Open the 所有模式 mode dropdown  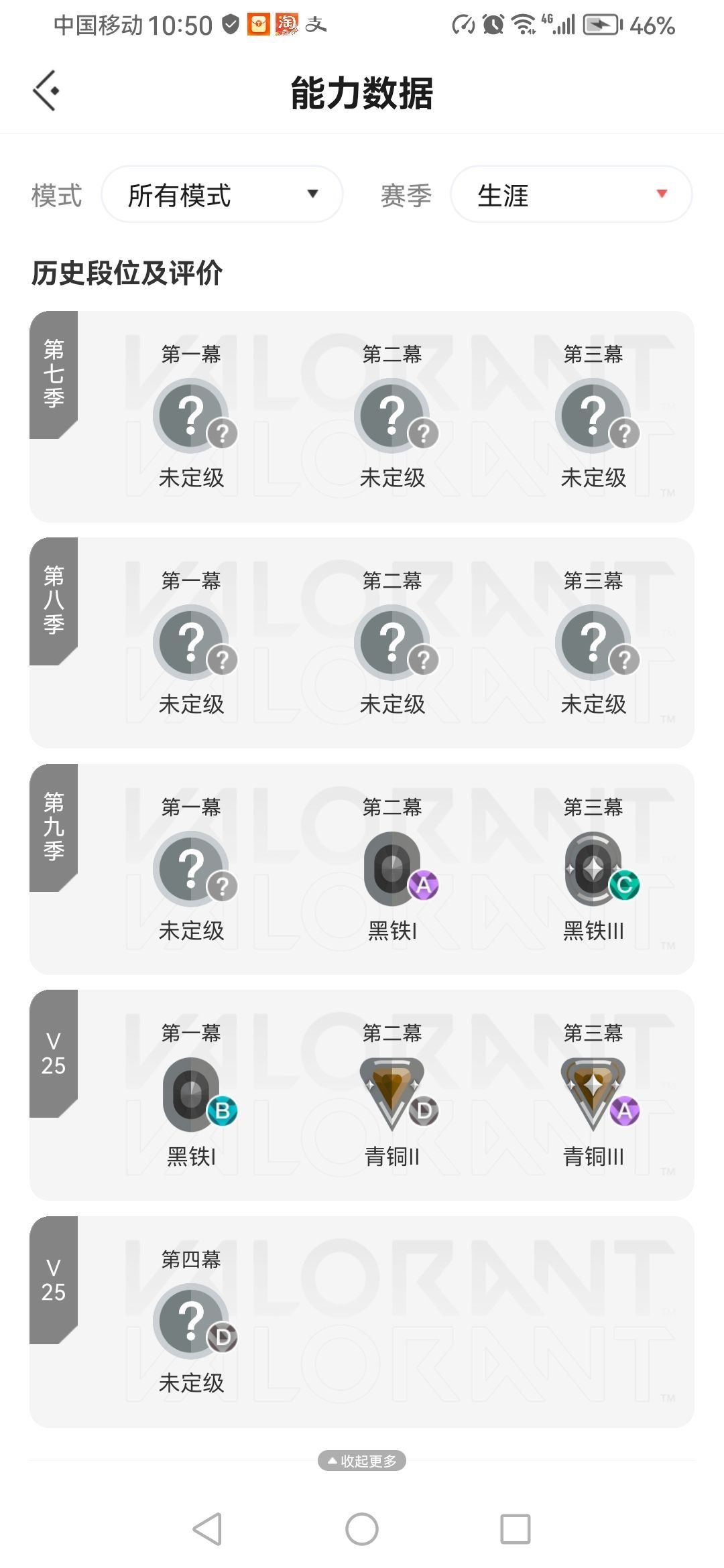click(222, 194)
